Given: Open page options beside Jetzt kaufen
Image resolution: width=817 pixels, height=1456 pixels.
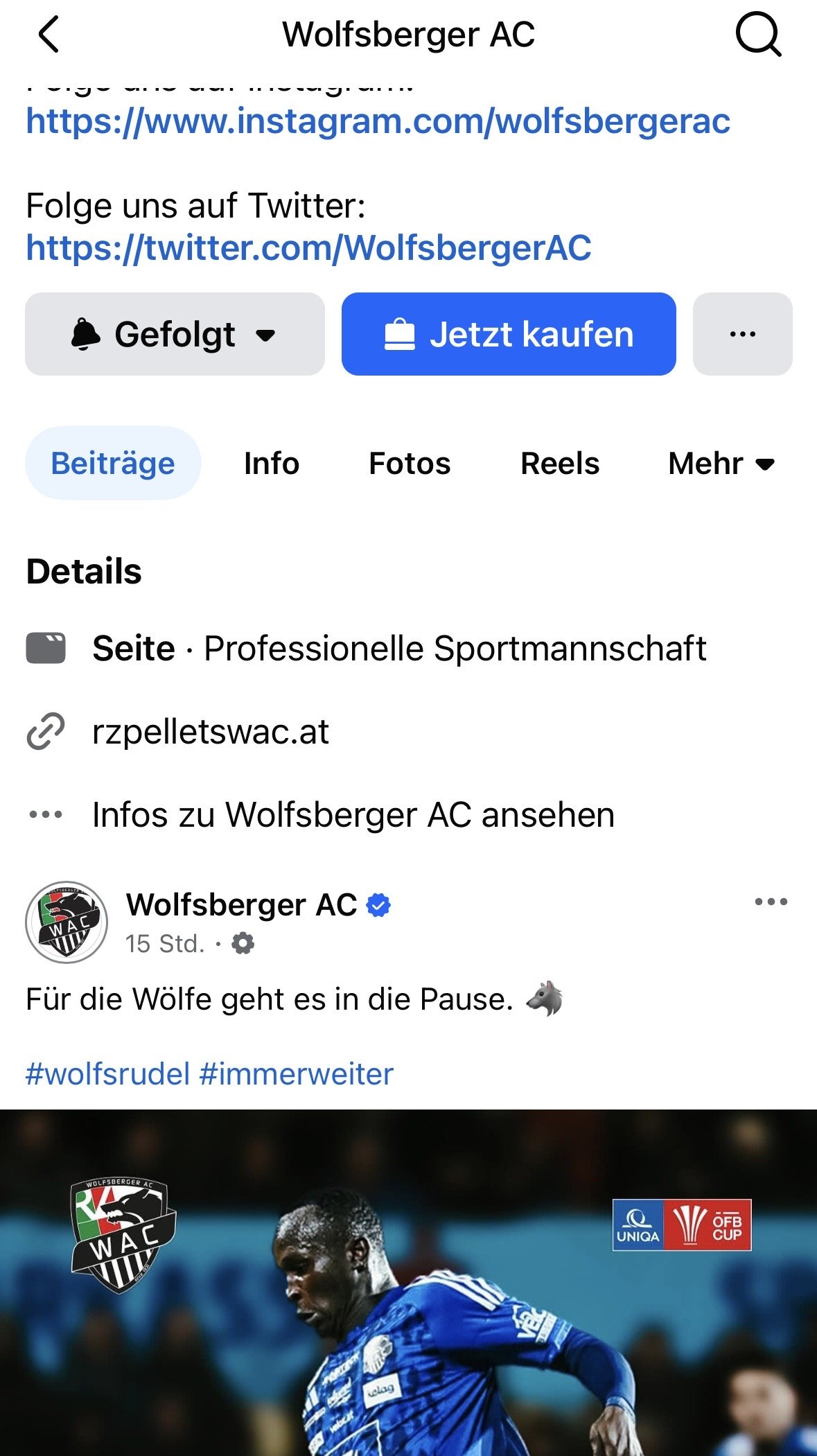Looking at the screenshot, I should 742,334.
